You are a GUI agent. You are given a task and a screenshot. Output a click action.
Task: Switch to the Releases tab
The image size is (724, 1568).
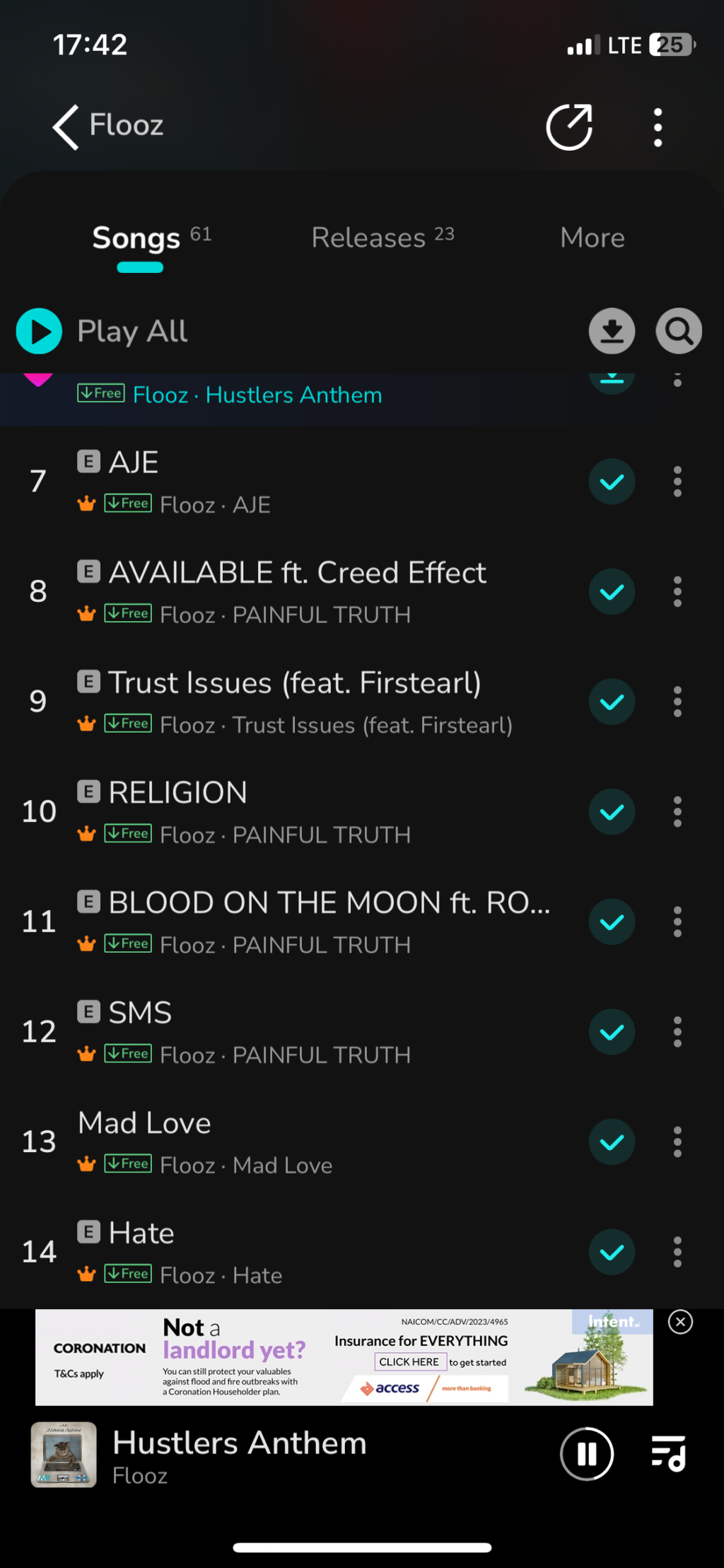(x=383, y=238)
